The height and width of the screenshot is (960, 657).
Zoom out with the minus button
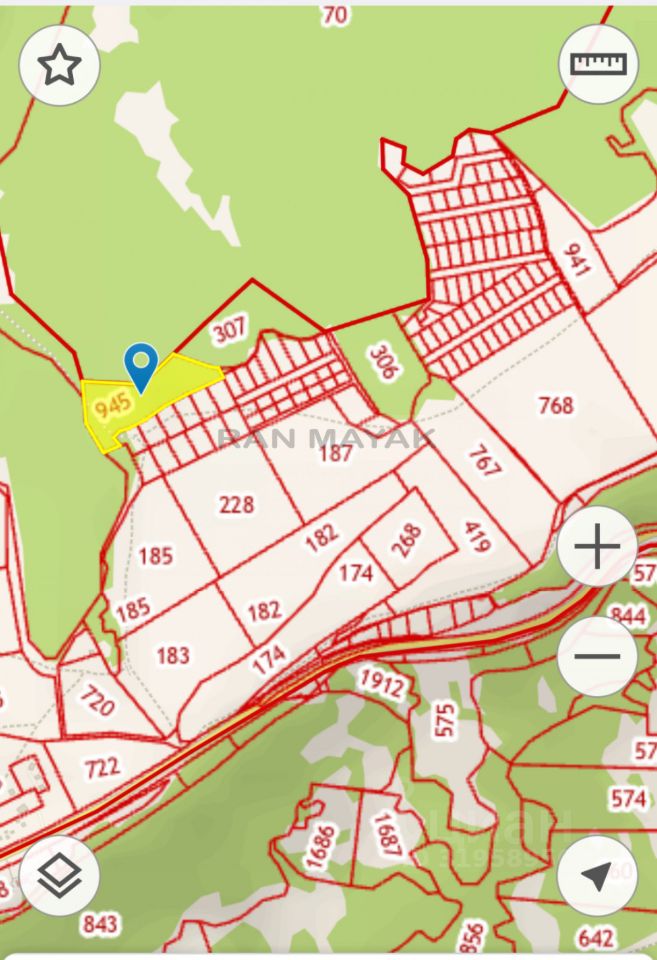tap(597, 657)
